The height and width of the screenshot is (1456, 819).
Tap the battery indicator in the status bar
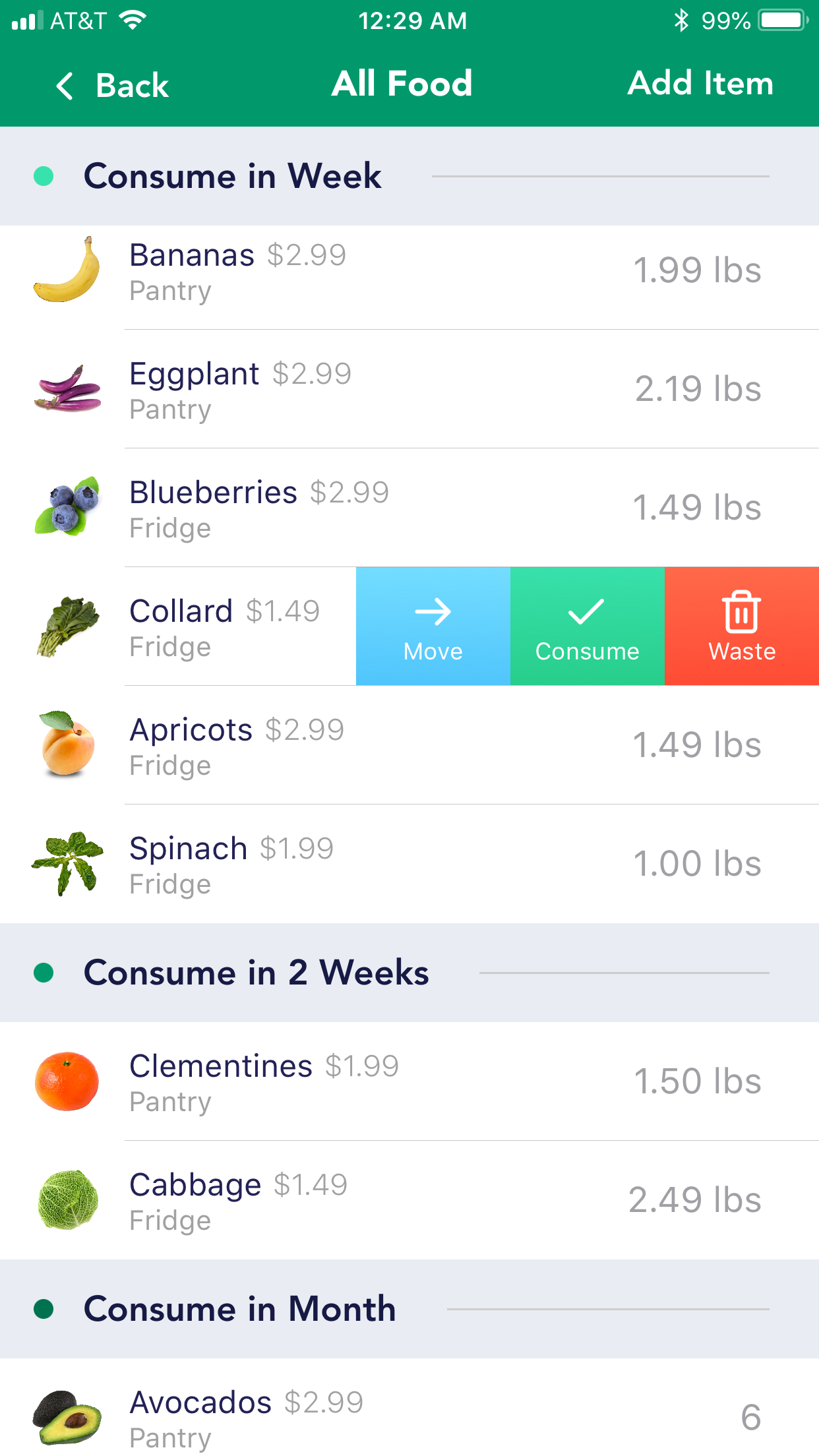tap(783, 20)
